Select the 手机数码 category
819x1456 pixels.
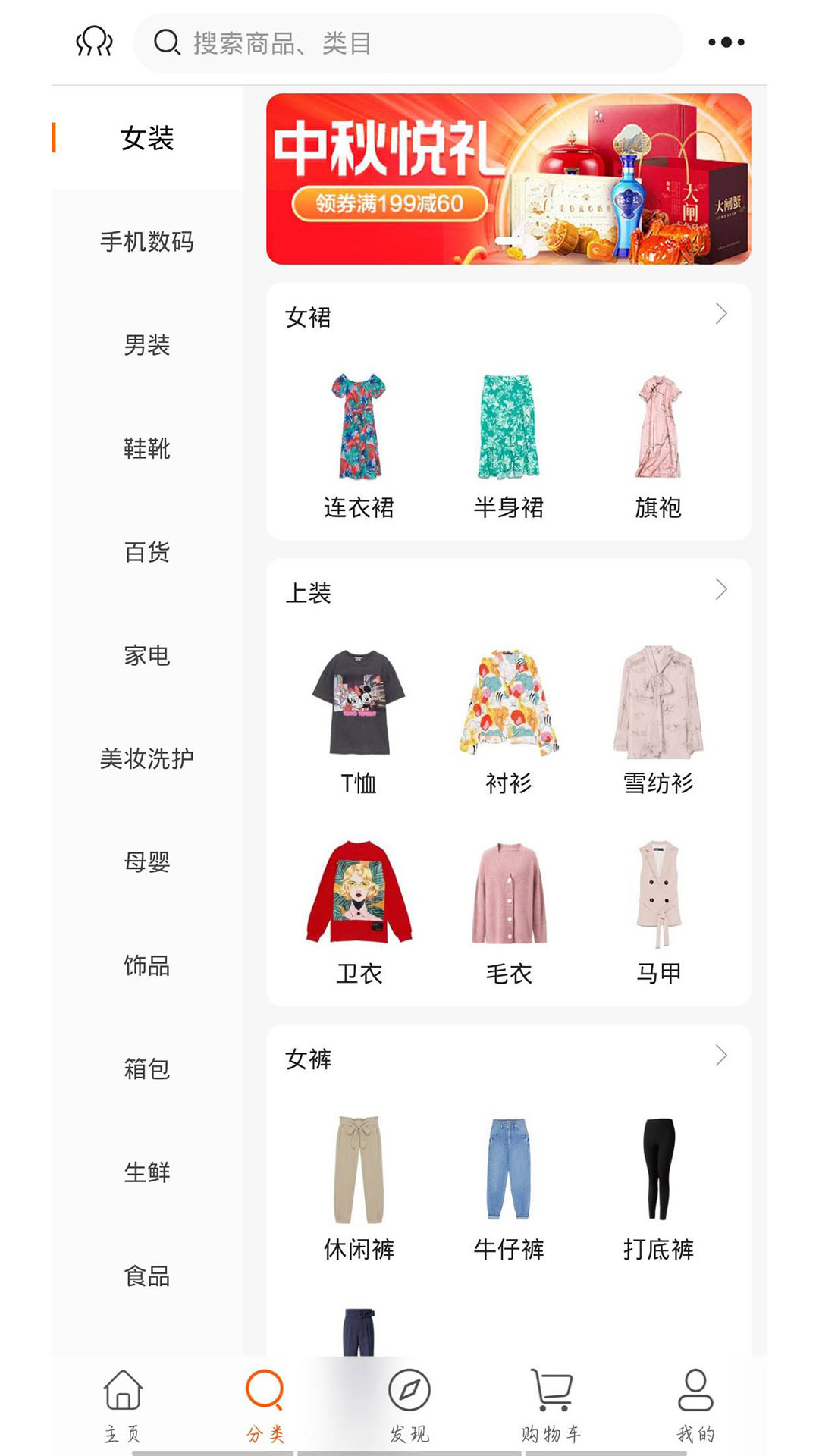pyautogui.click(x=147, y=242)
